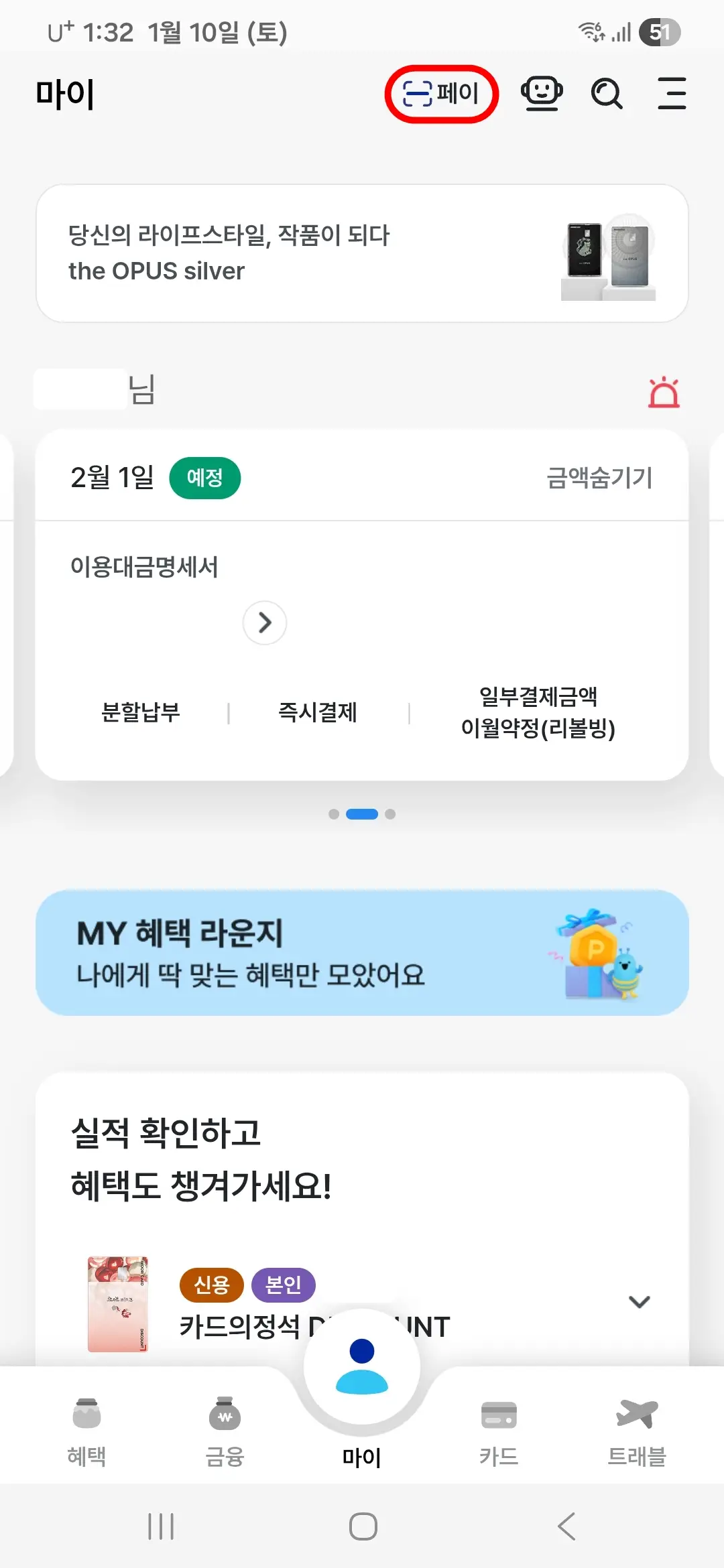Open the MY 혜택 라운지 banner

point(362,952)
